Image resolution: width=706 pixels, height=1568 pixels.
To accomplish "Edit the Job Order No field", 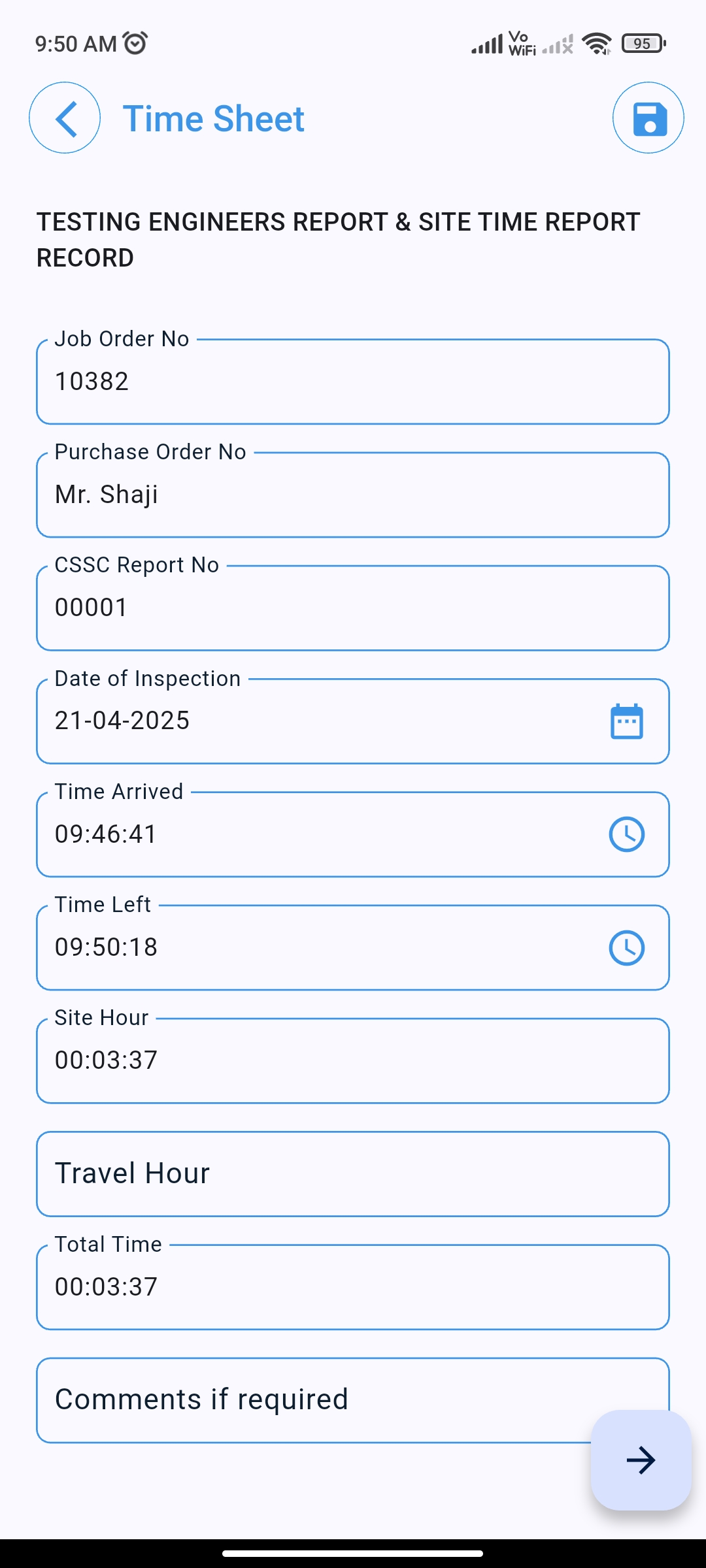I will point(353,382).
